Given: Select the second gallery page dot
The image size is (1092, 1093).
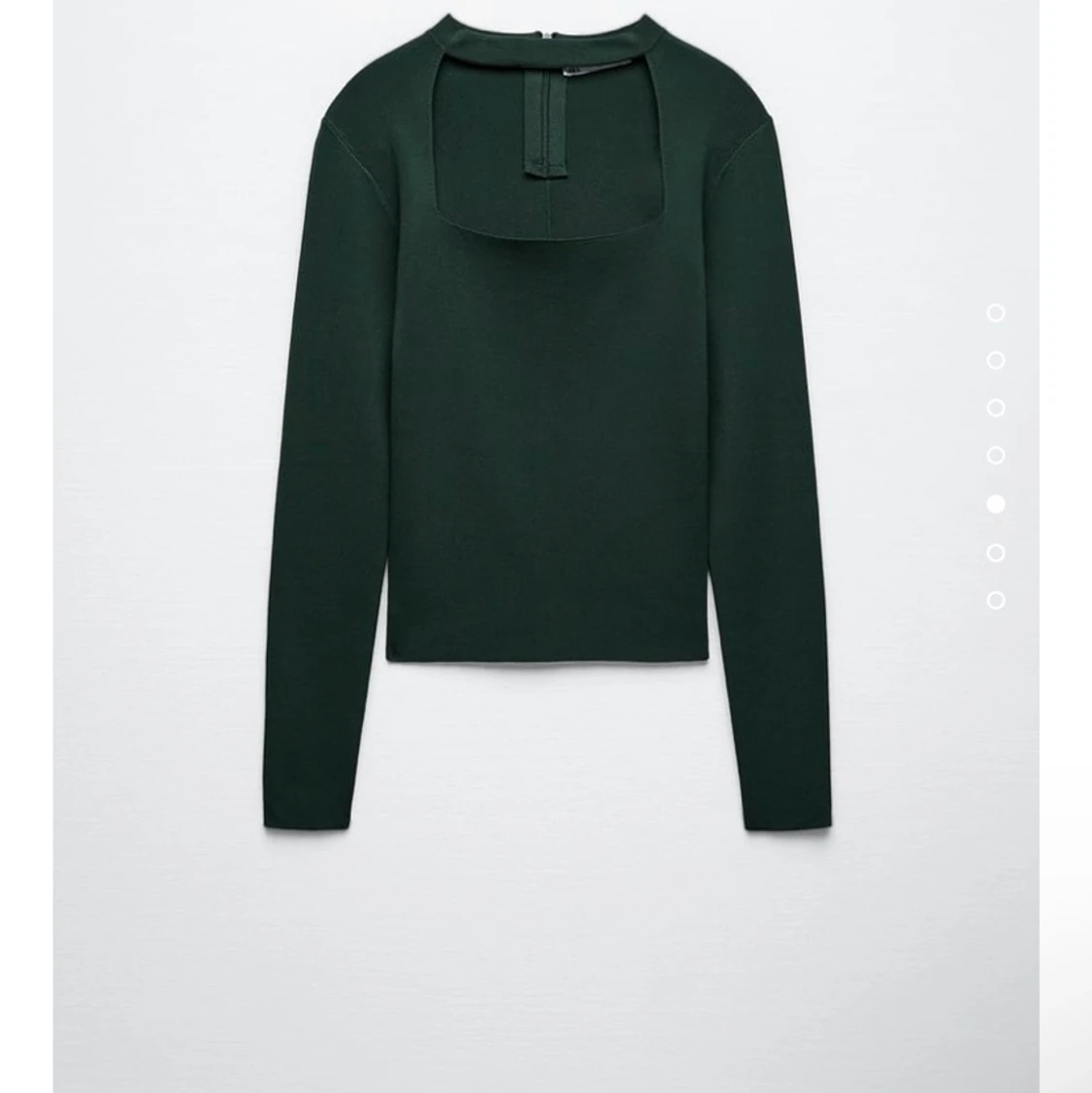Looking at the screenshot, I should (995, 360).
